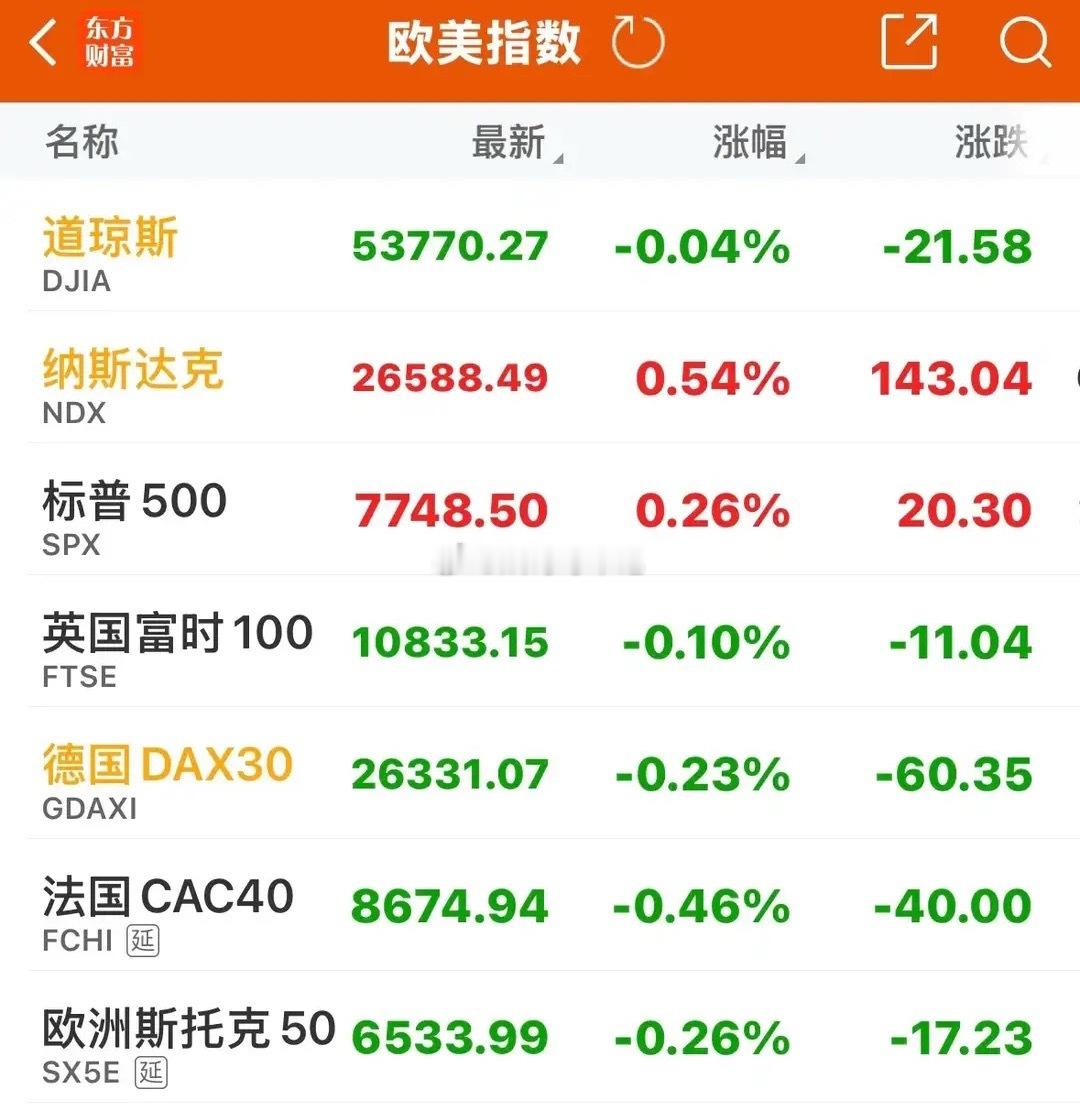
Task: Go back using the top-left arrow
Action: pyautogui.click(x=43, y=43)
